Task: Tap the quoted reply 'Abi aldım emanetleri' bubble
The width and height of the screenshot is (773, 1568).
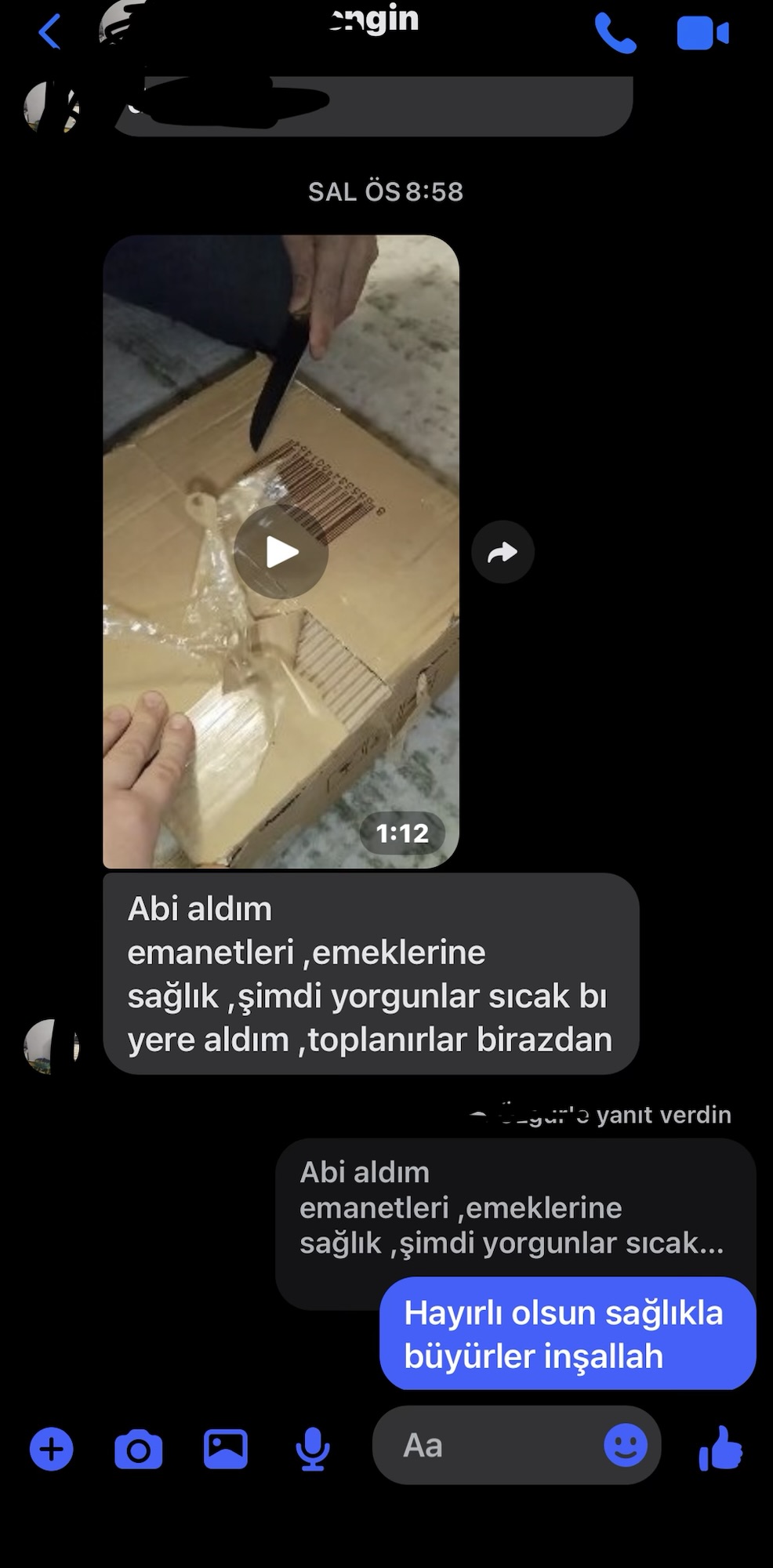Action: (511, 1208)
